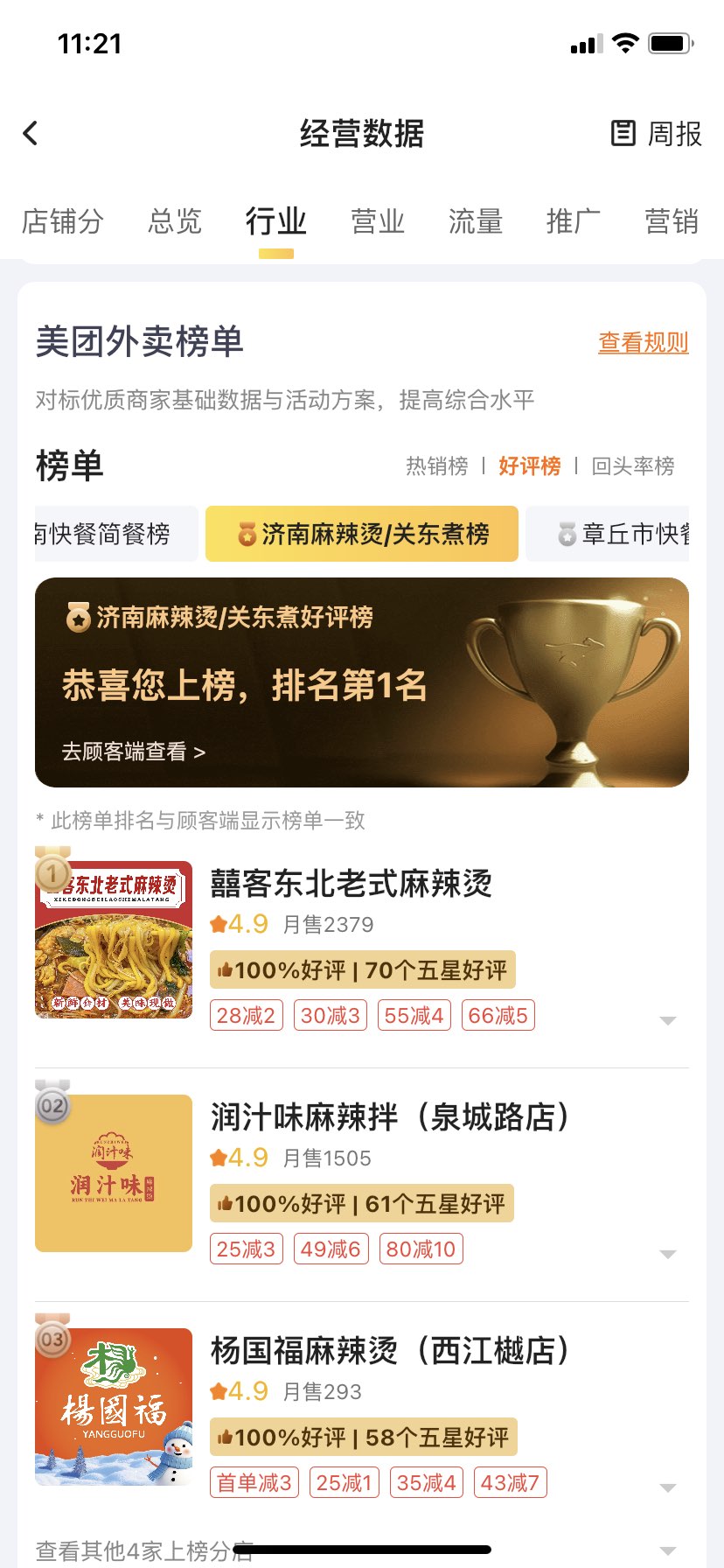Open the 润汁味麻辣拌 store entry
Screen dimensions: 724x1568
click(390, 1117)
